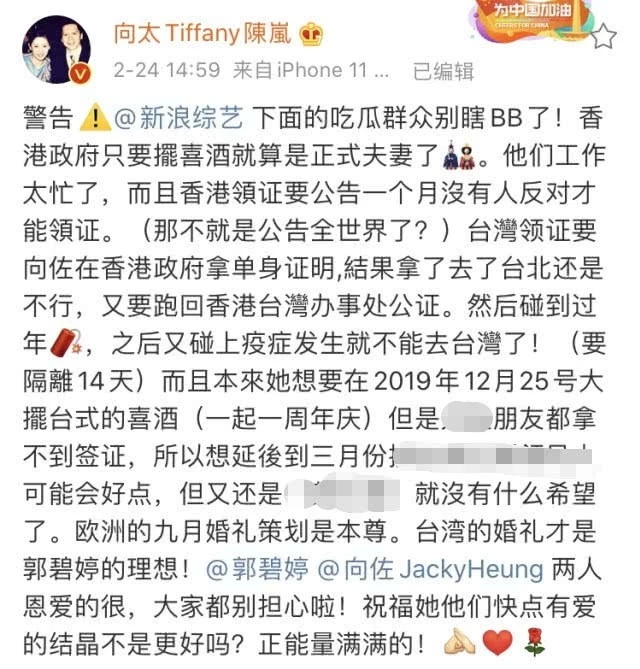The height and width of the screenshot is (669, 640).
Task: Favorite this post with the star icon
Action: click(x=603, y=38)
